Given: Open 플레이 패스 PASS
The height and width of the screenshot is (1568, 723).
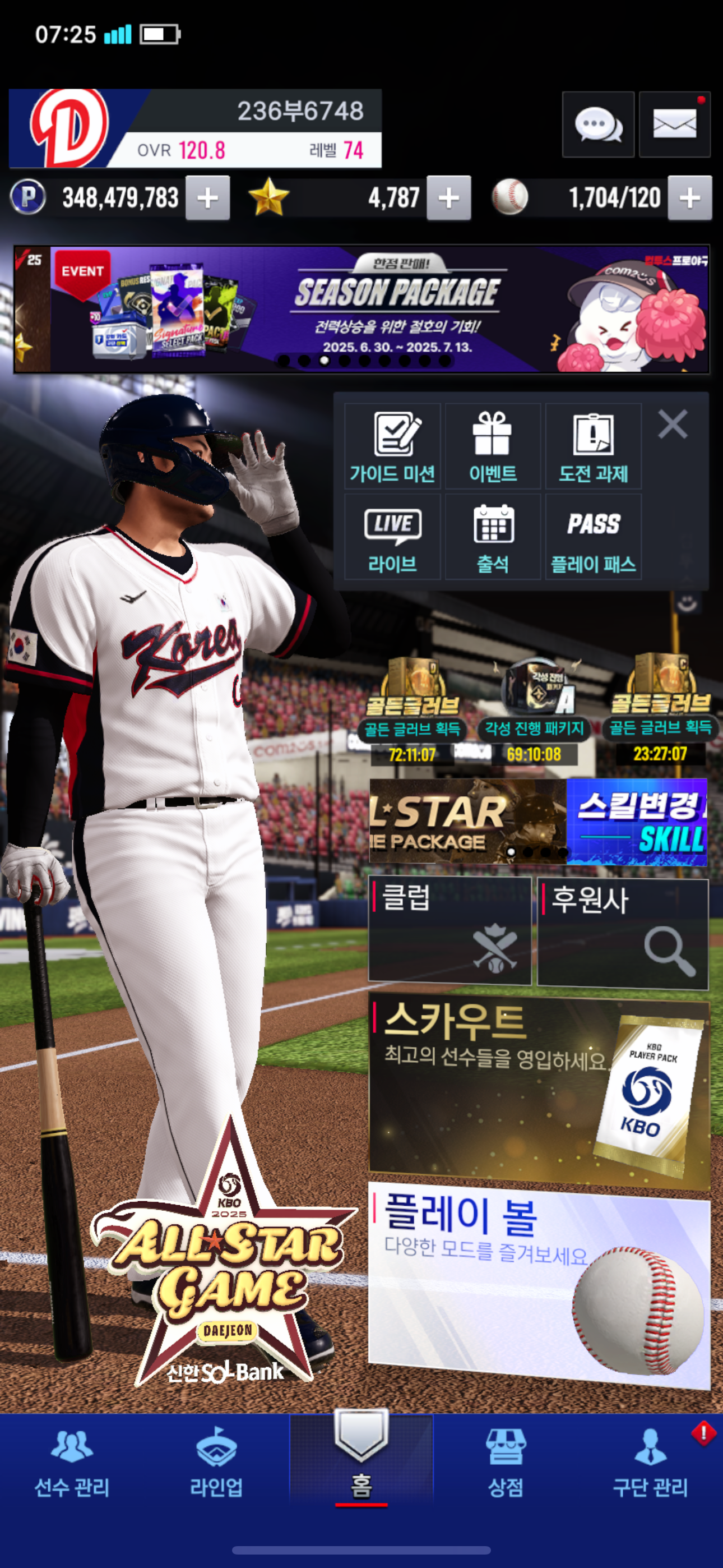Looking at the screenshot, I should pos(594,536).
